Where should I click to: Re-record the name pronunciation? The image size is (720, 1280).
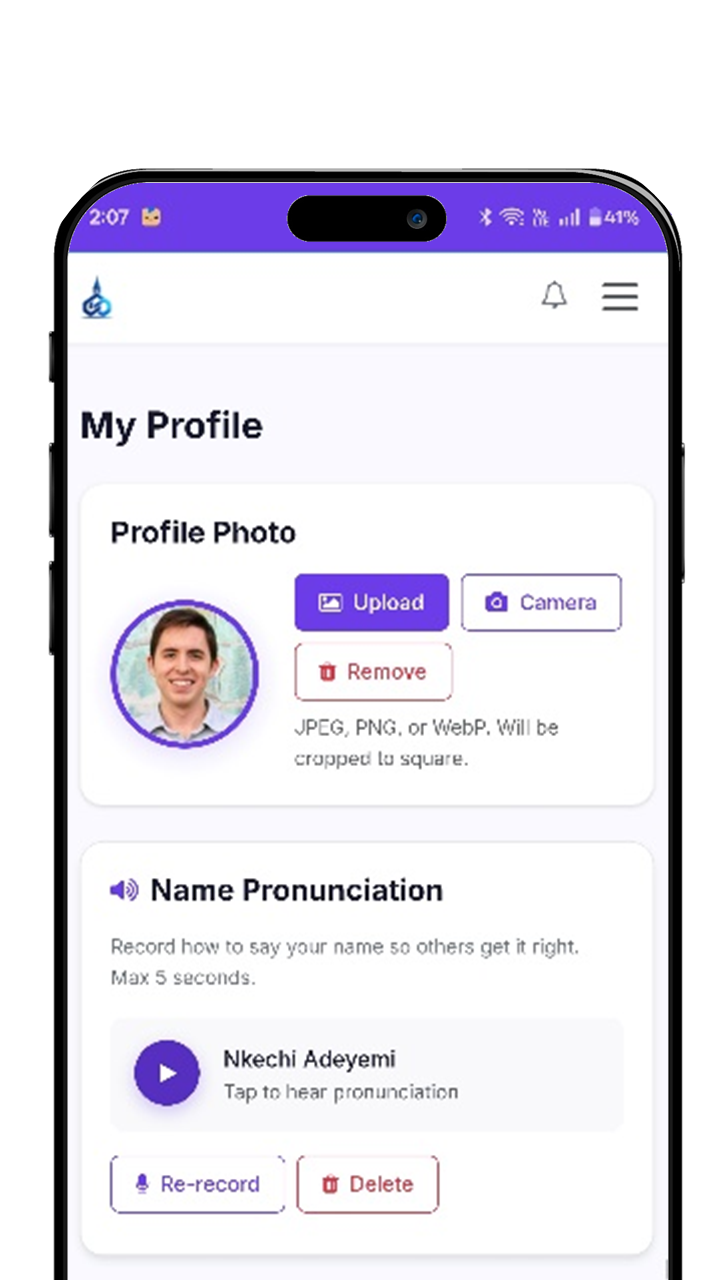pos(197,1184)
